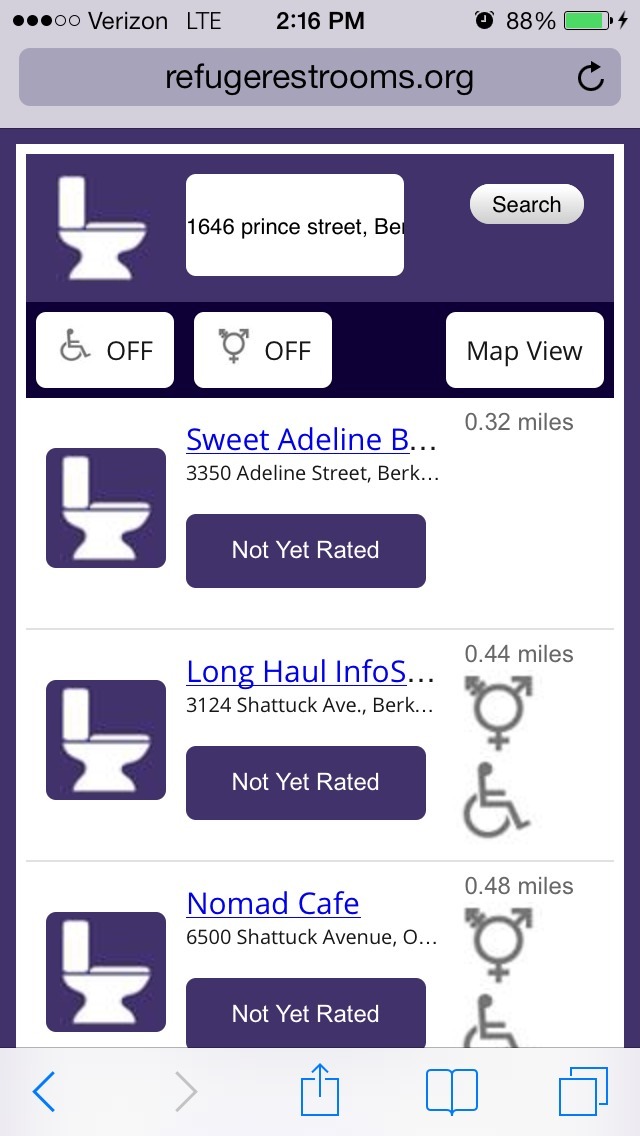Open the Safari share sheet

pyautogui.click(x=320, y=1091)
